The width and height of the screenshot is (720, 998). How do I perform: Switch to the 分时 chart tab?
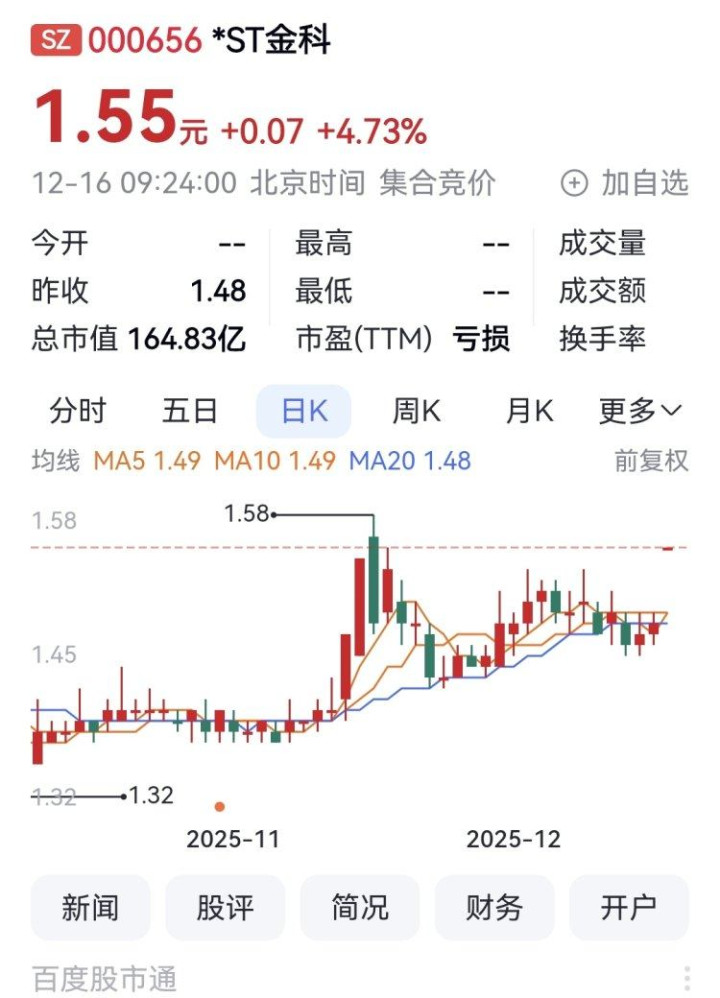click(78, 411)
